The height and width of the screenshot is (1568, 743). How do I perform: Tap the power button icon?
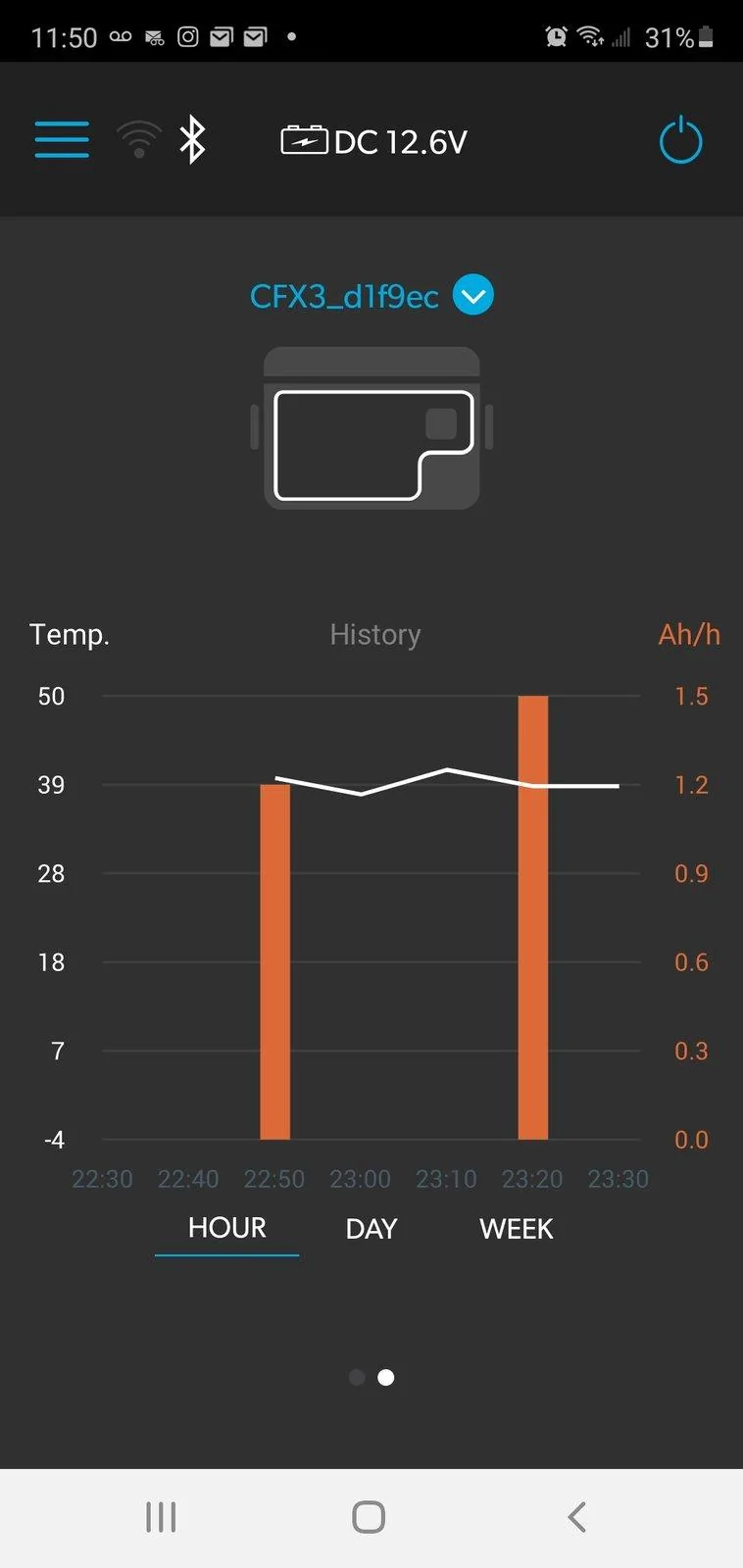pyautogui.click(x=680, y=140)
